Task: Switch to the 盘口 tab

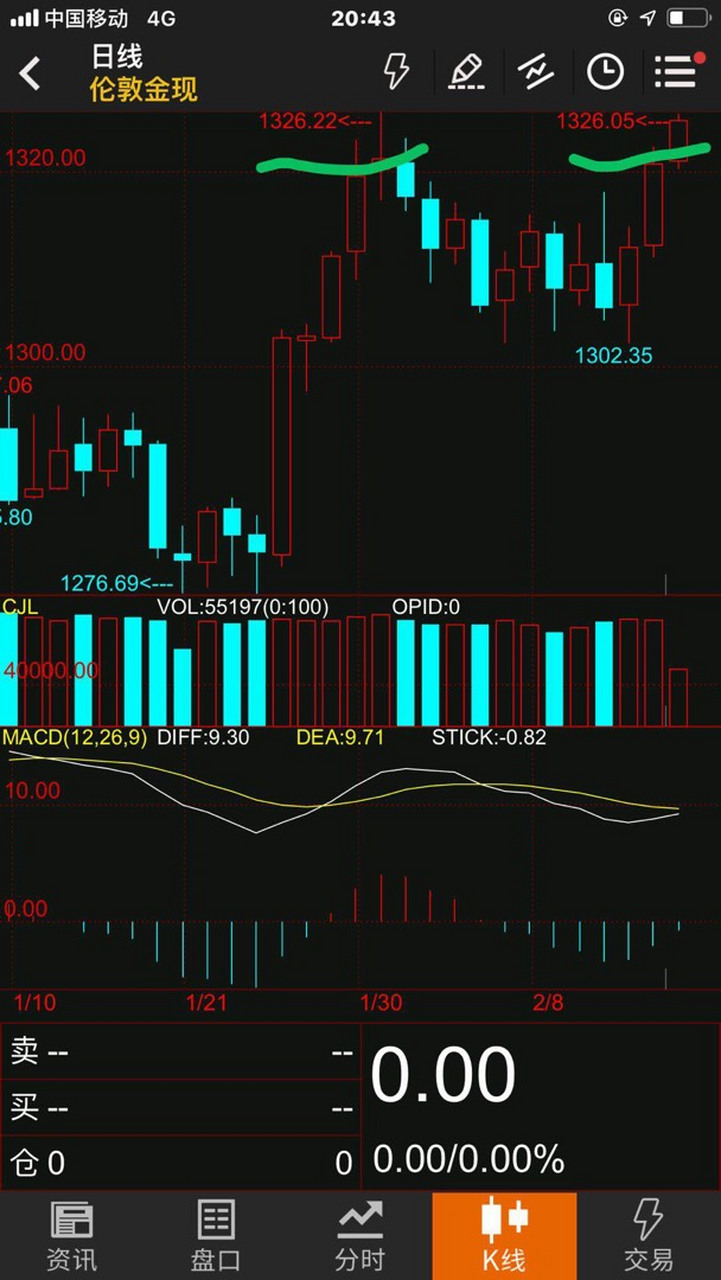Action: tap(216, 1236)
